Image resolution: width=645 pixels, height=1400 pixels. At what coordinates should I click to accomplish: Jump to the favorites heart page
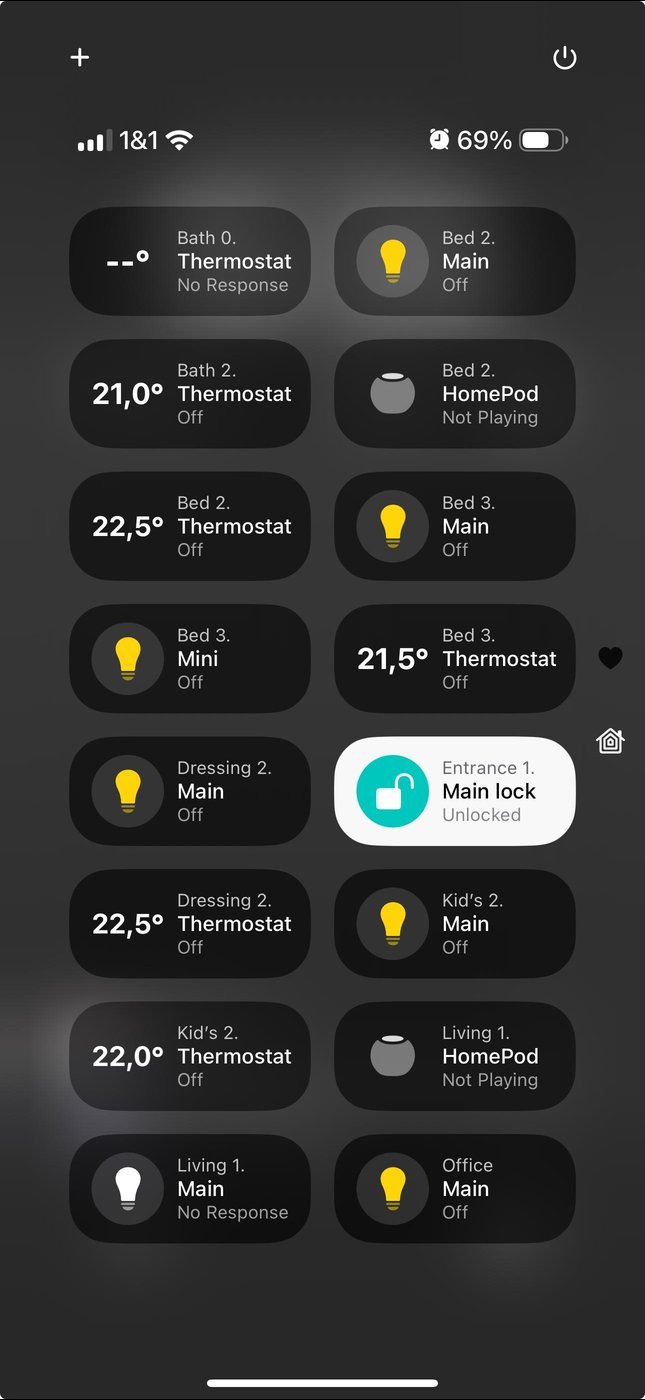(x=610, y=658)
